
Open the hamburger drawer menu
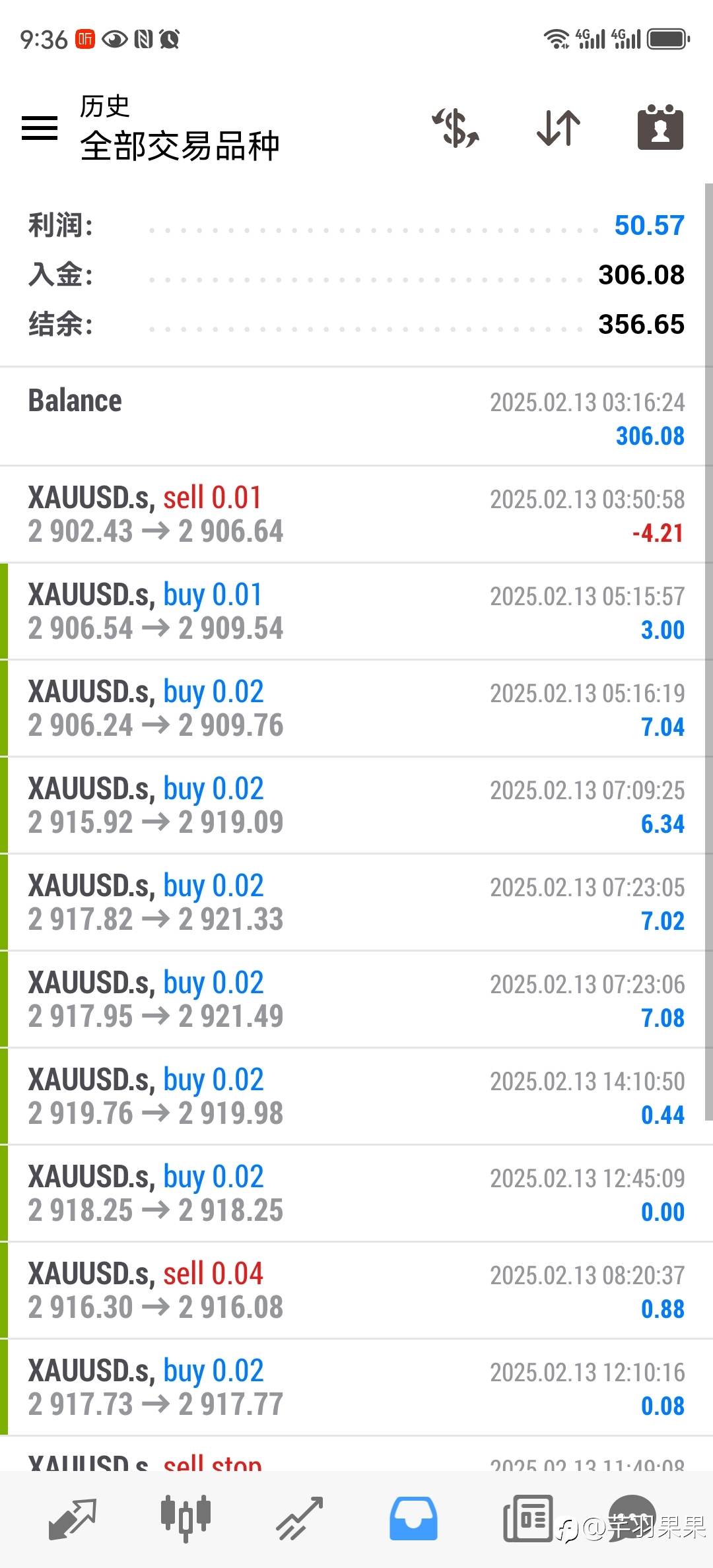tap(40, 127)
